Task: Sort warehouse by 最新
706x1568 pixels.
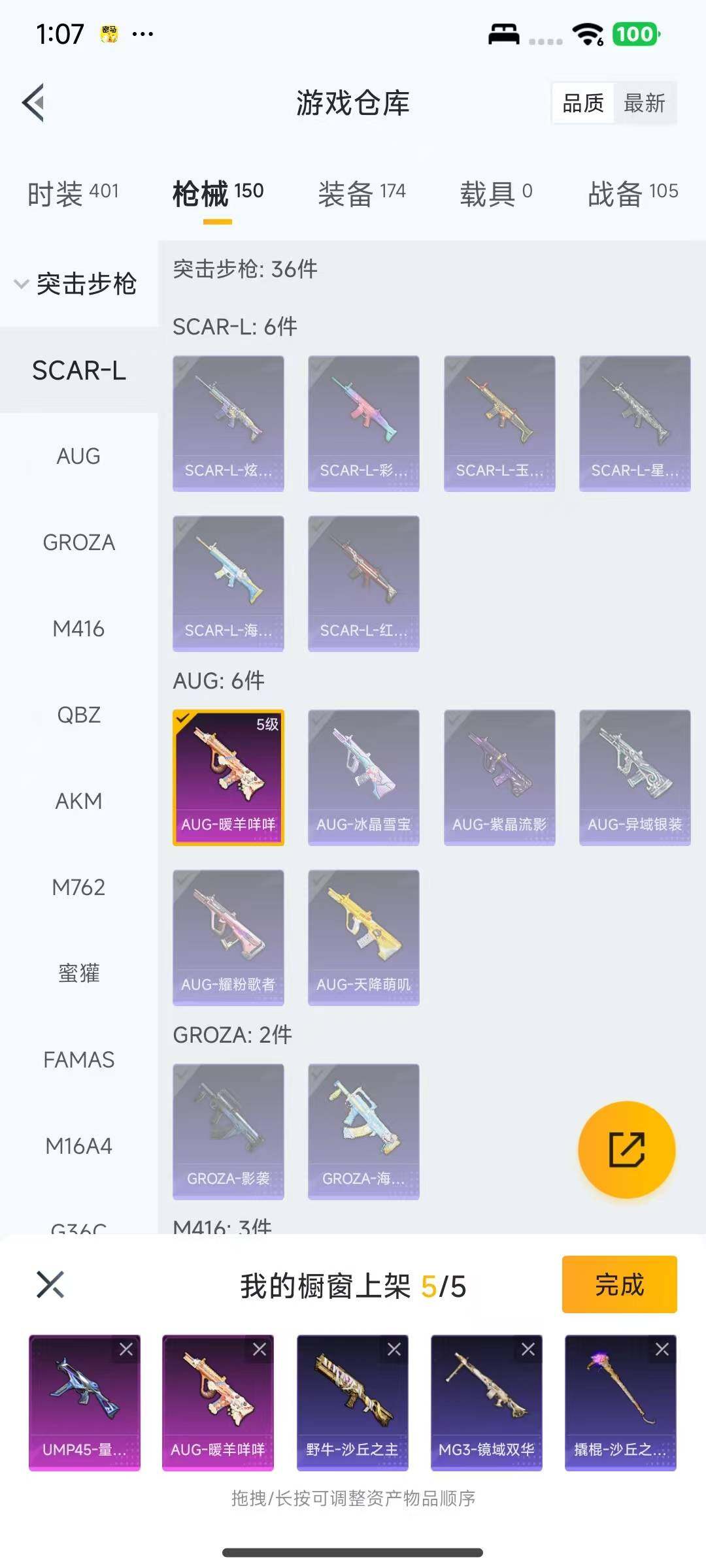Action: coord(644,103)
